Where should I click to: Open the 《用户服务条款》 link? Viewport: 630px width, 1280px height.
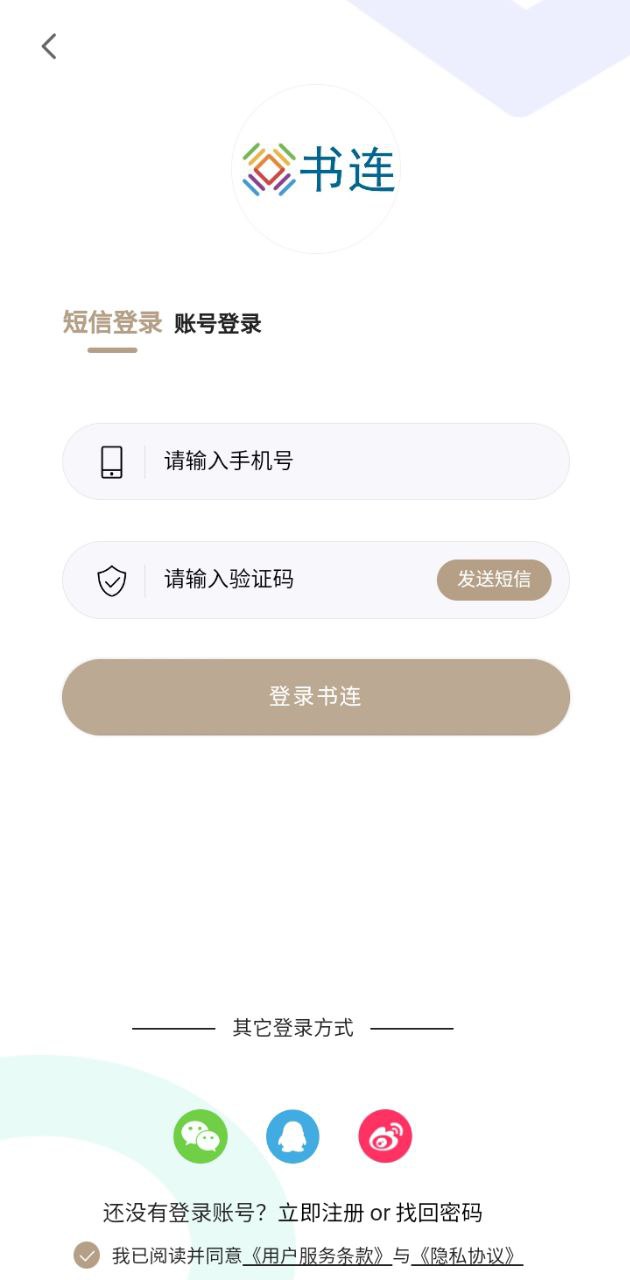[317, 1256]
